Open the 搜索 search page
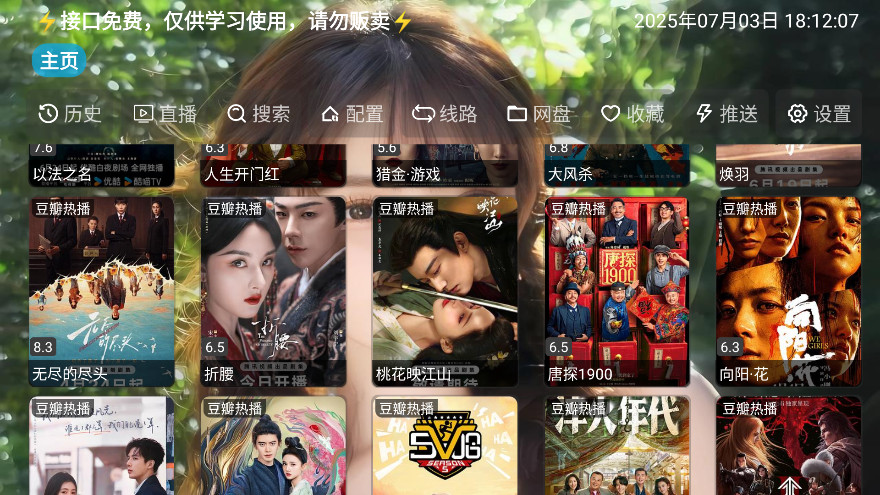Screen dimensions: 880x495 (258, 114)
